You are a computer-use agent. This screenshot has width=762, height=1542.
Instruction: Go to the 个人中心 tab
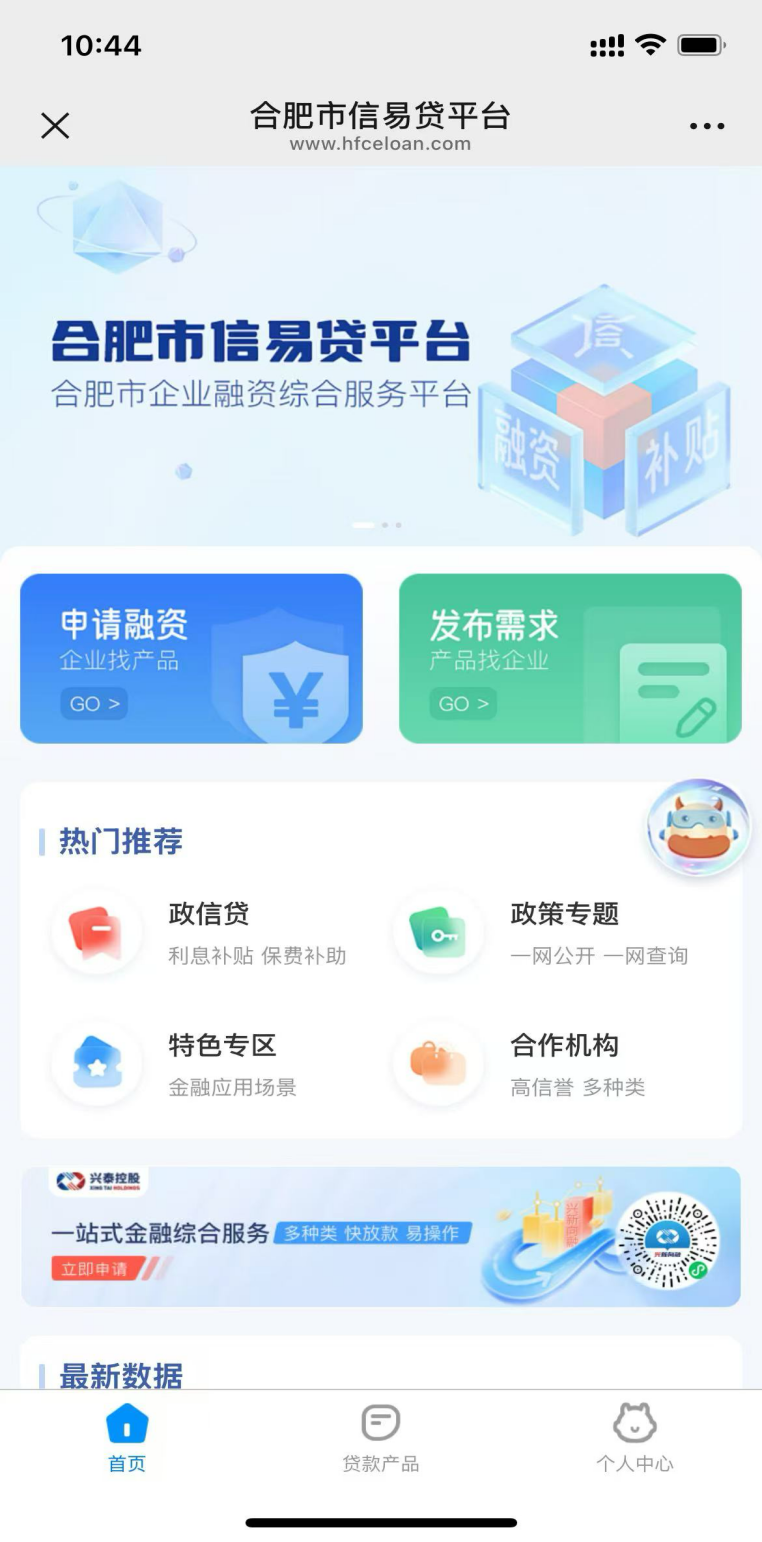tap(634, 1438)
